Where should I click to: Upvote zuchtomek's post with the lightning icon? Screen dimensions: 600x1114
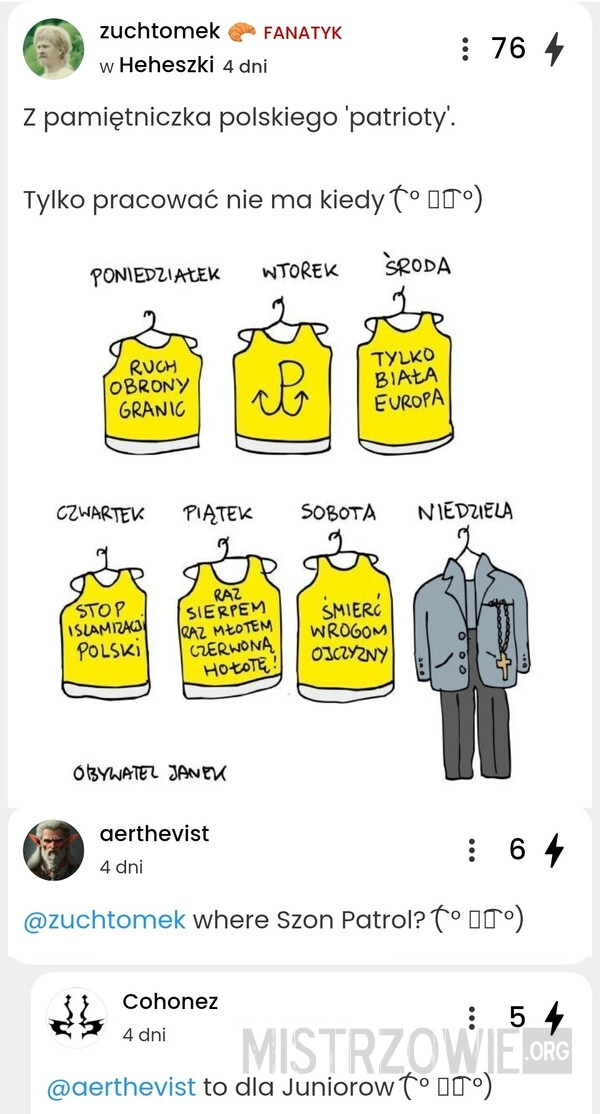[553, 48]
